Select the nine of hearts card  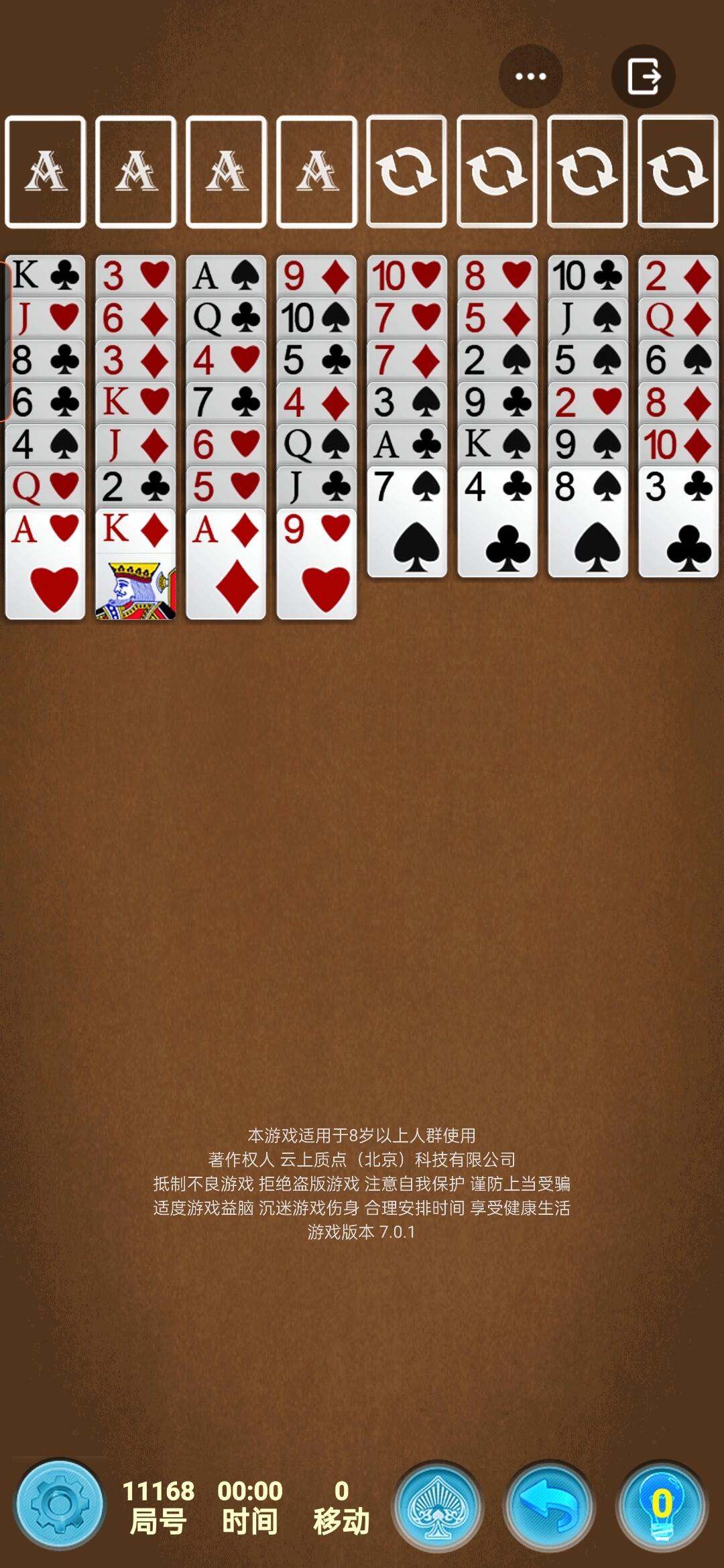click(x=316, y=564)
